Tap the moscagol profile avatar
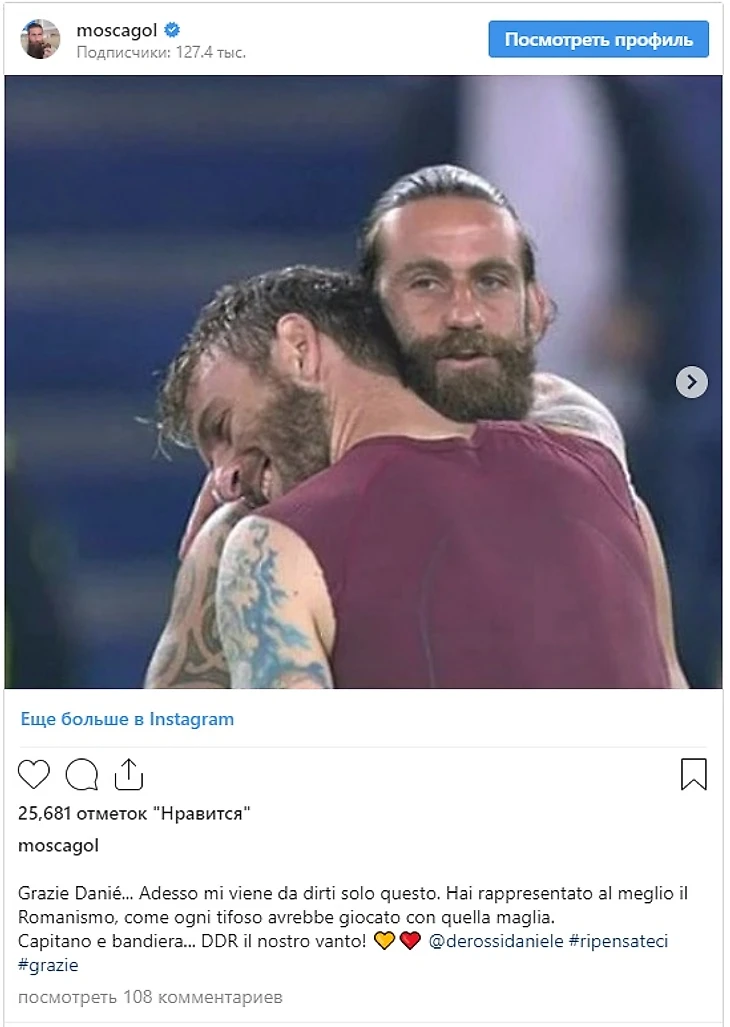730x1027 pixels. [x=41, y=40]
